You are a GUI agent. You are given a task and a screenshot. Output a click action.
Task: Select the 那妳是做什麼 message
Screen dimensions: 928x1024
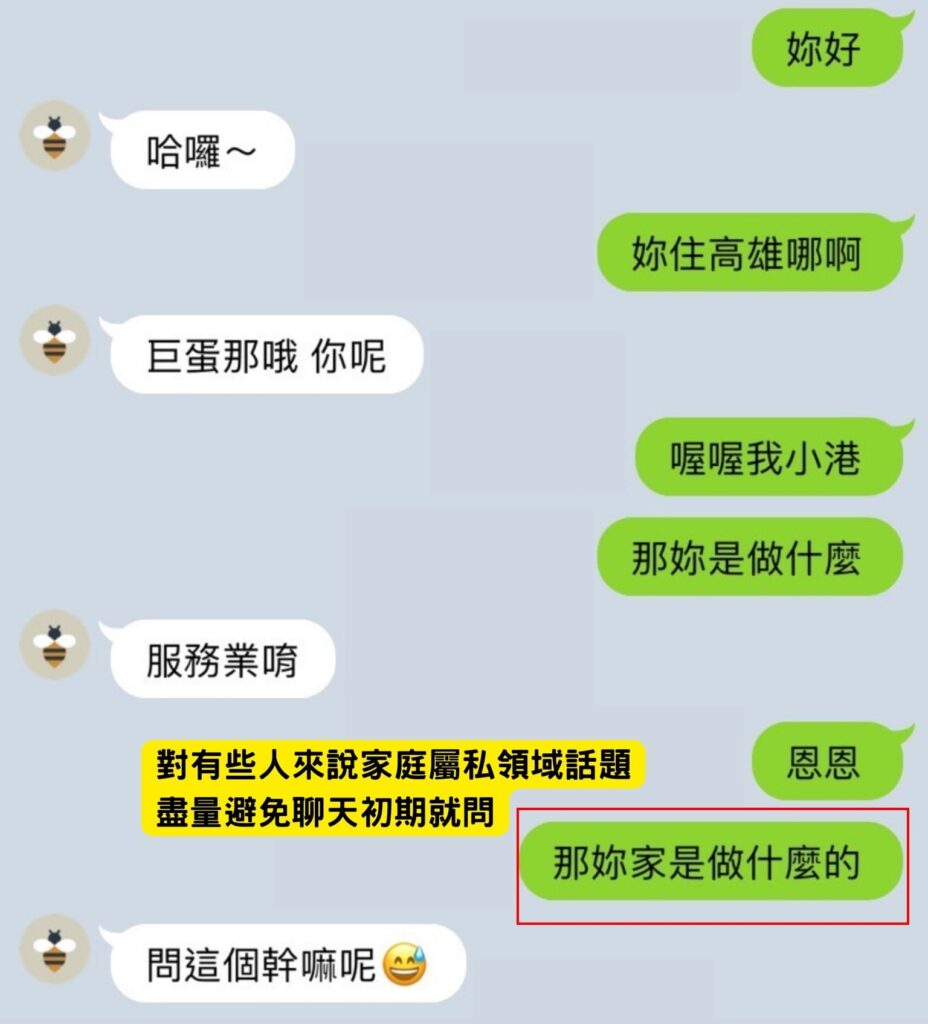(x=752, y=559)
